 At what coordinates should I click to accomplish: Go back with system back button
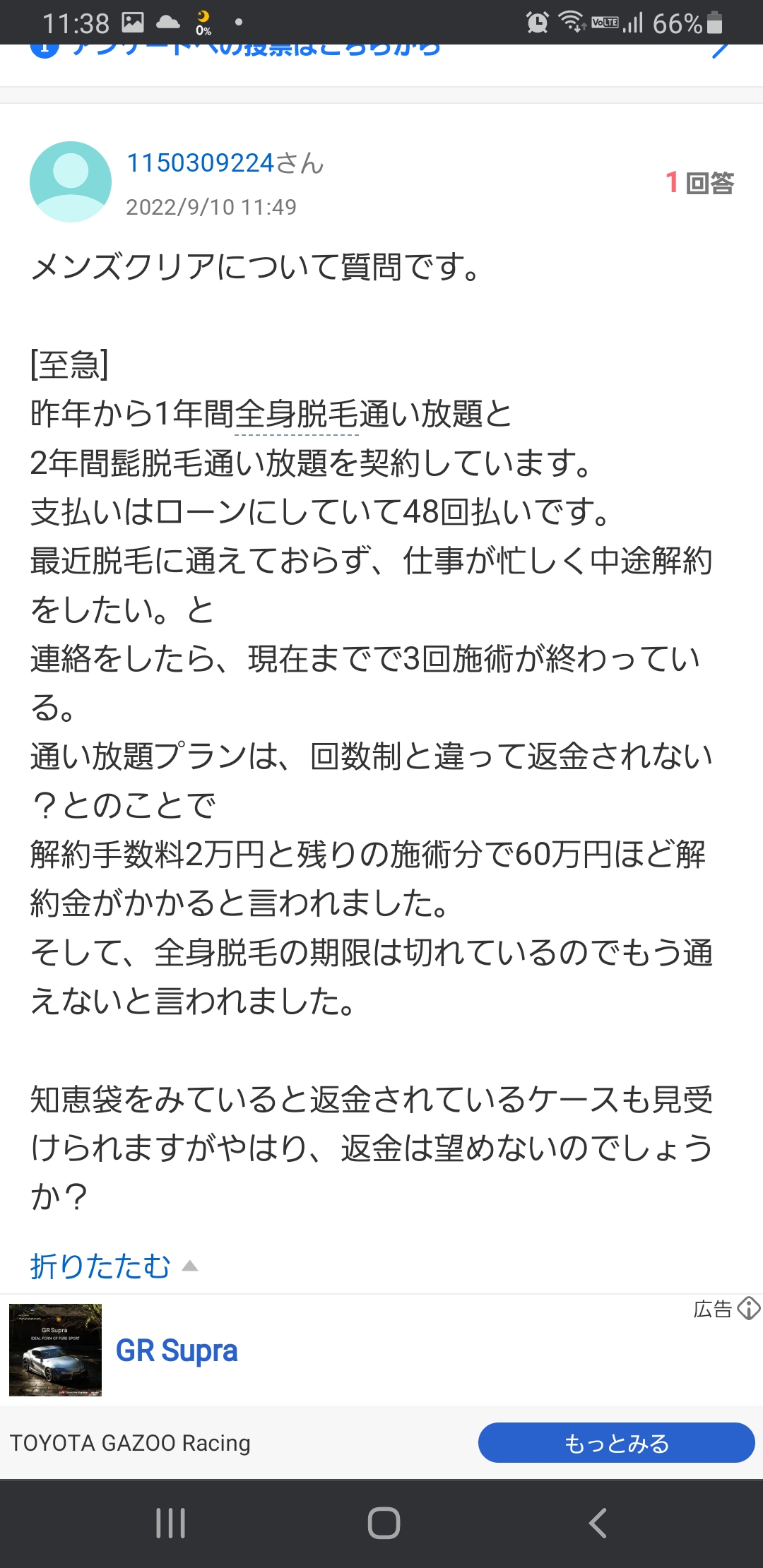pyautogui.click(x=598, y=1523)
